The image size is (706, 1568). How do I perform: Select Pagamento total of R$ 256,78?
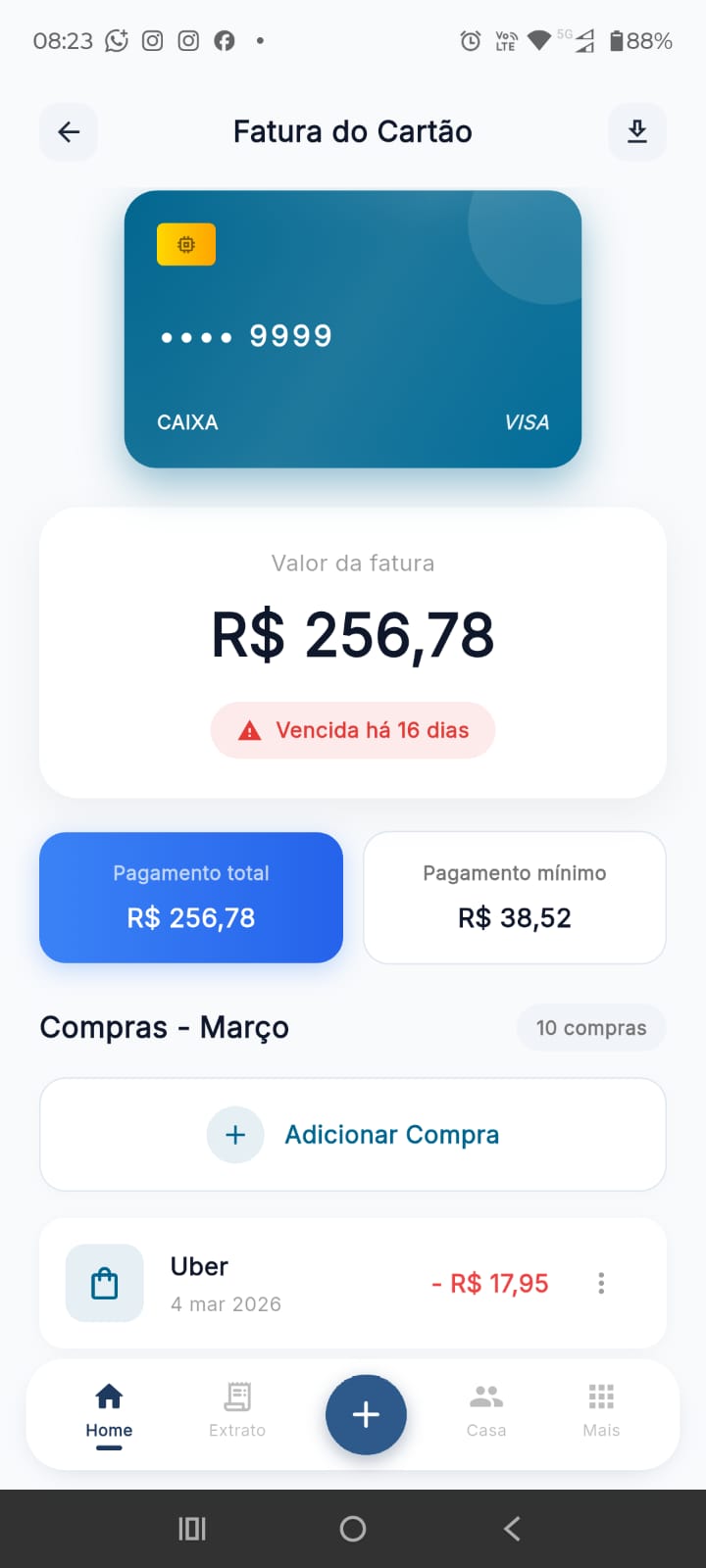coord(191,897)
